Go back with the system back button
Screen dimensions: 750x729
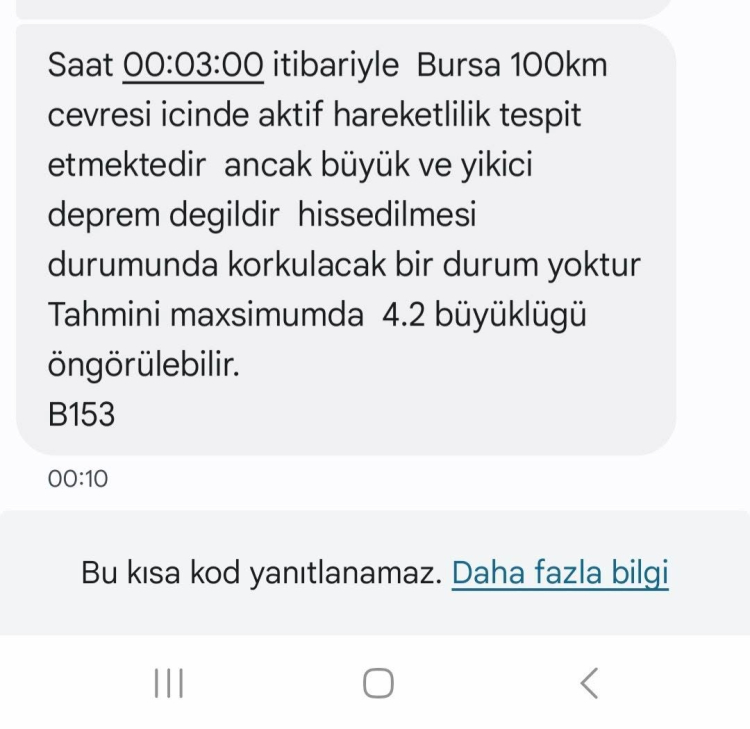(x=589, y=683)
